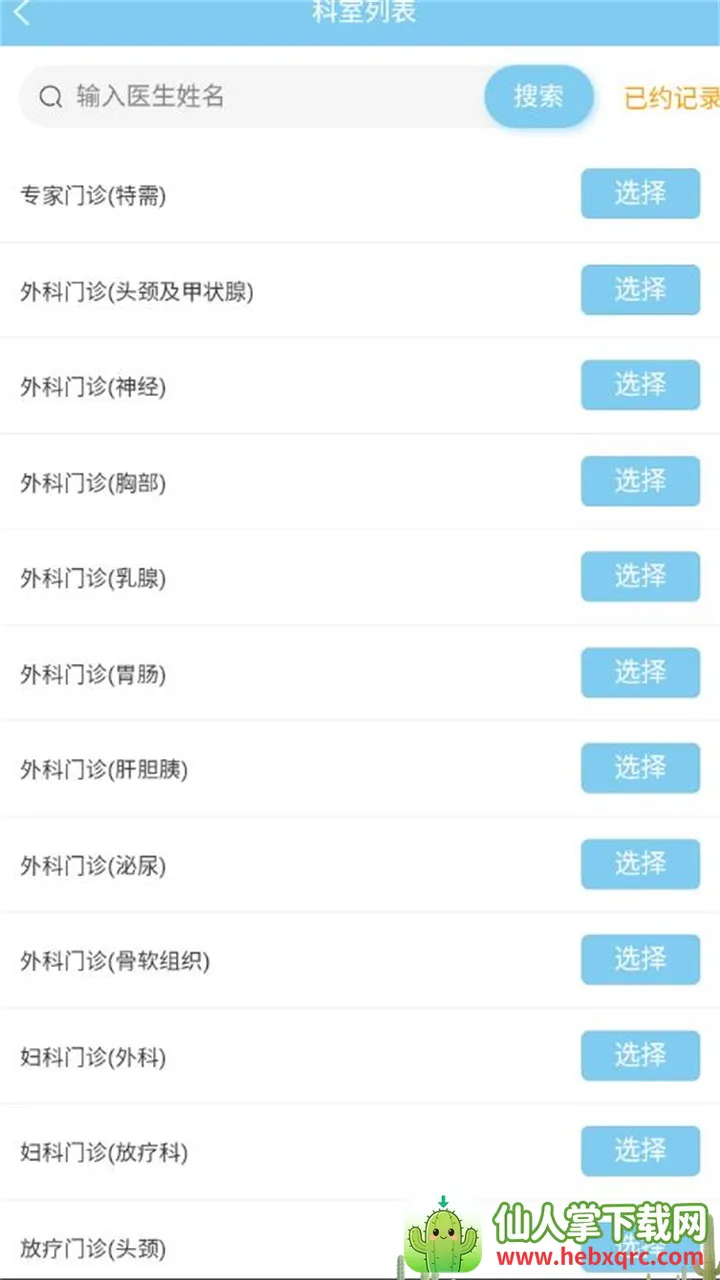Select 妇科门诊(外科) department
The width and height of the screenshot is (720, 1280).
pos(640,1056)
